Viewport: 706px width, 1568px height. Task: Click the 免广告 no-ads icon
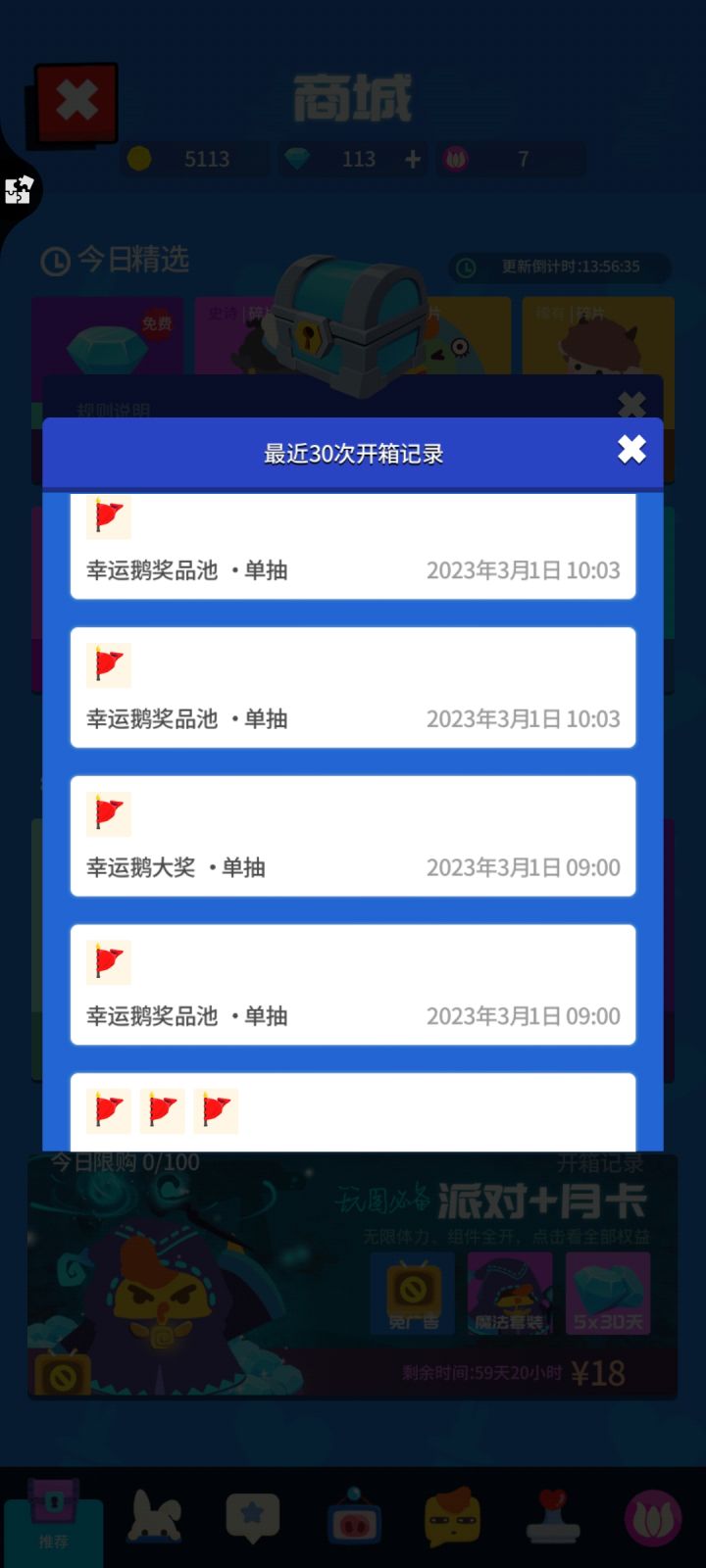pyautogui.click(x=412, y=1294)
